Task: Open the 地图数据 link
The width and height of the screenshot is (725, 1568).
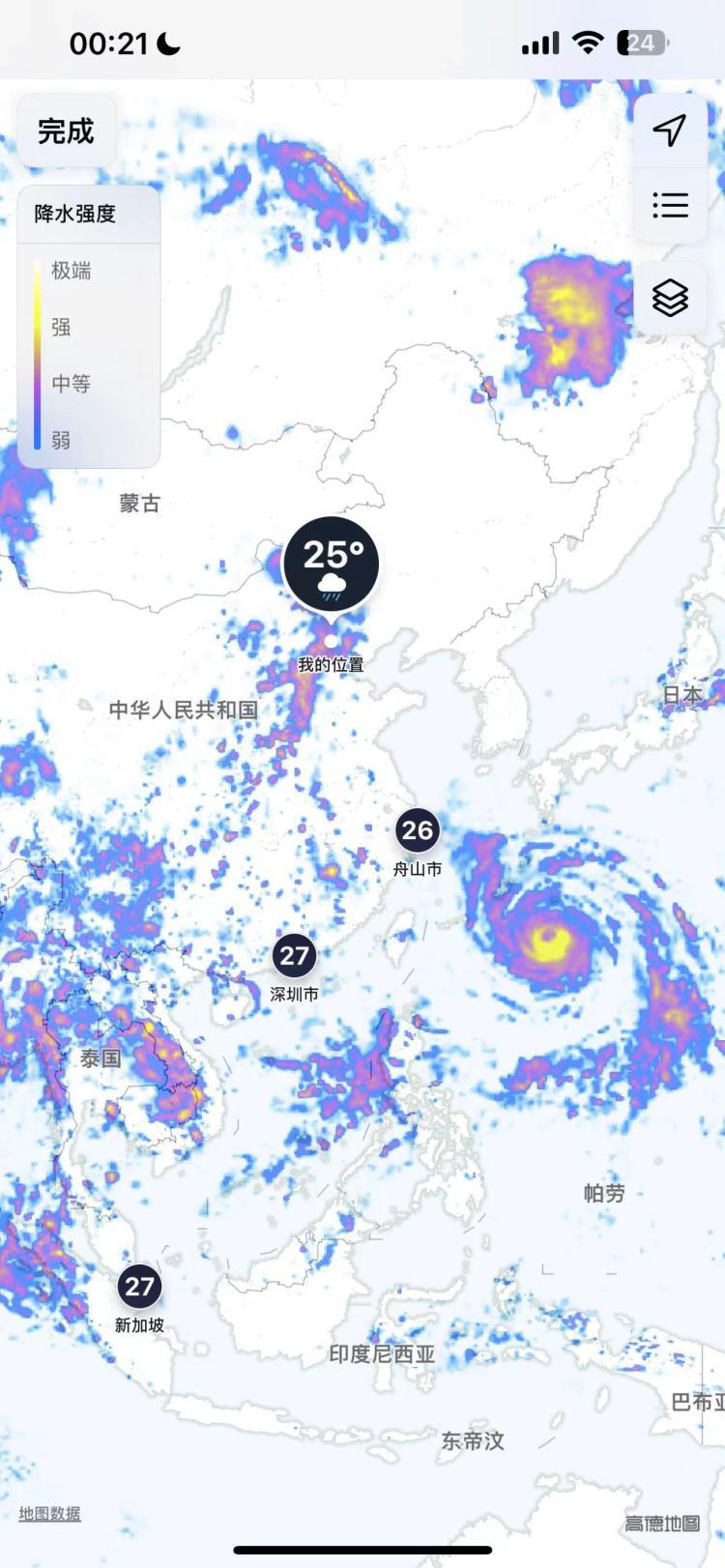Action: click(x=50, y=1514)
